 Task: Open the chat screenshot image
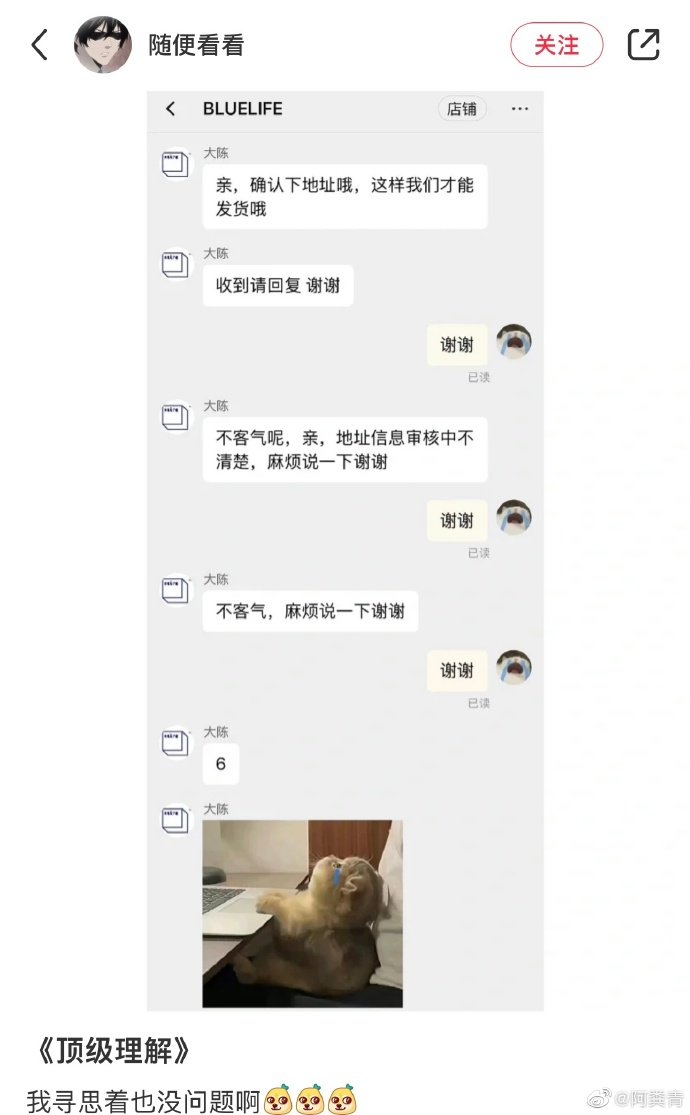pos(345,550)
